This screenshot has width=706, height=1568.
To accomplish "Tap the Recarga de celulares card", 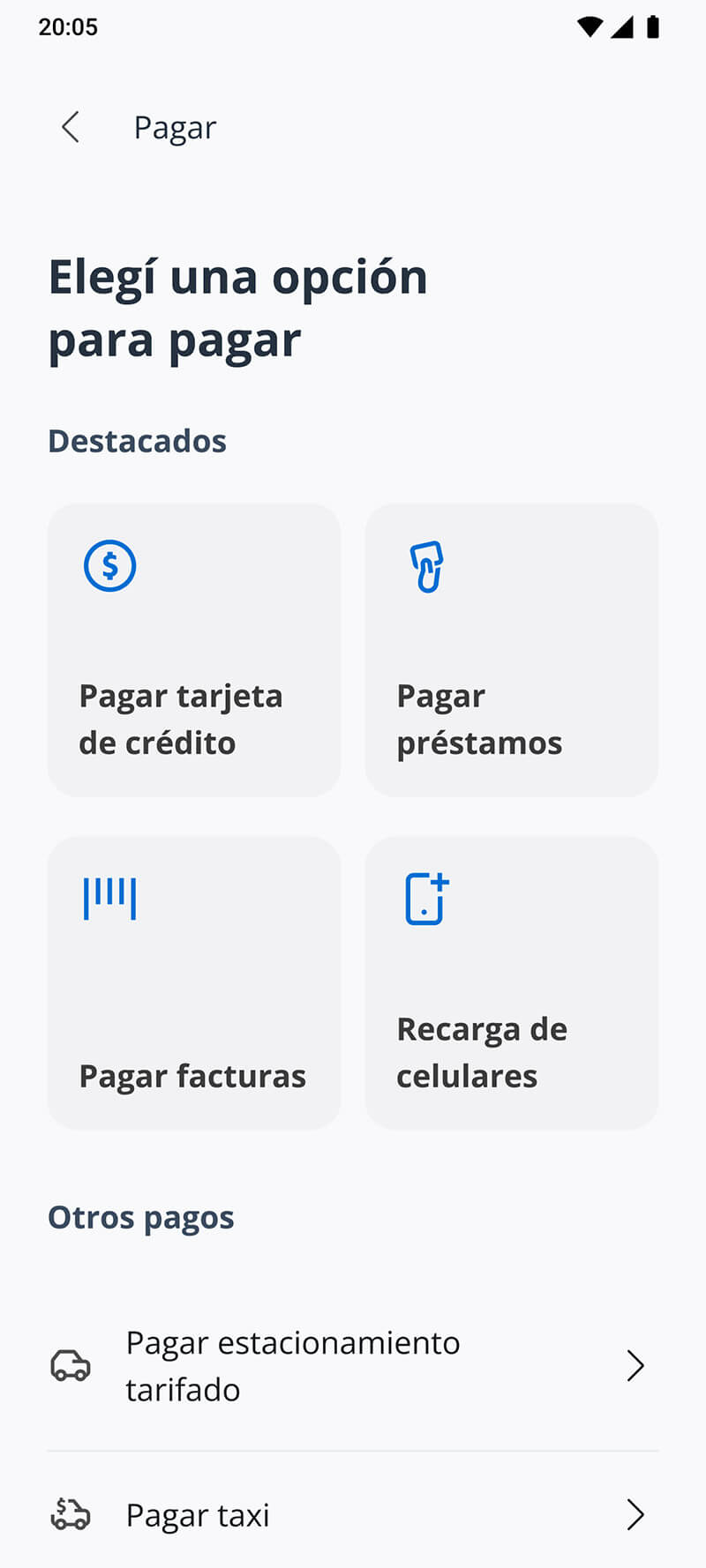I will [511, 982].
